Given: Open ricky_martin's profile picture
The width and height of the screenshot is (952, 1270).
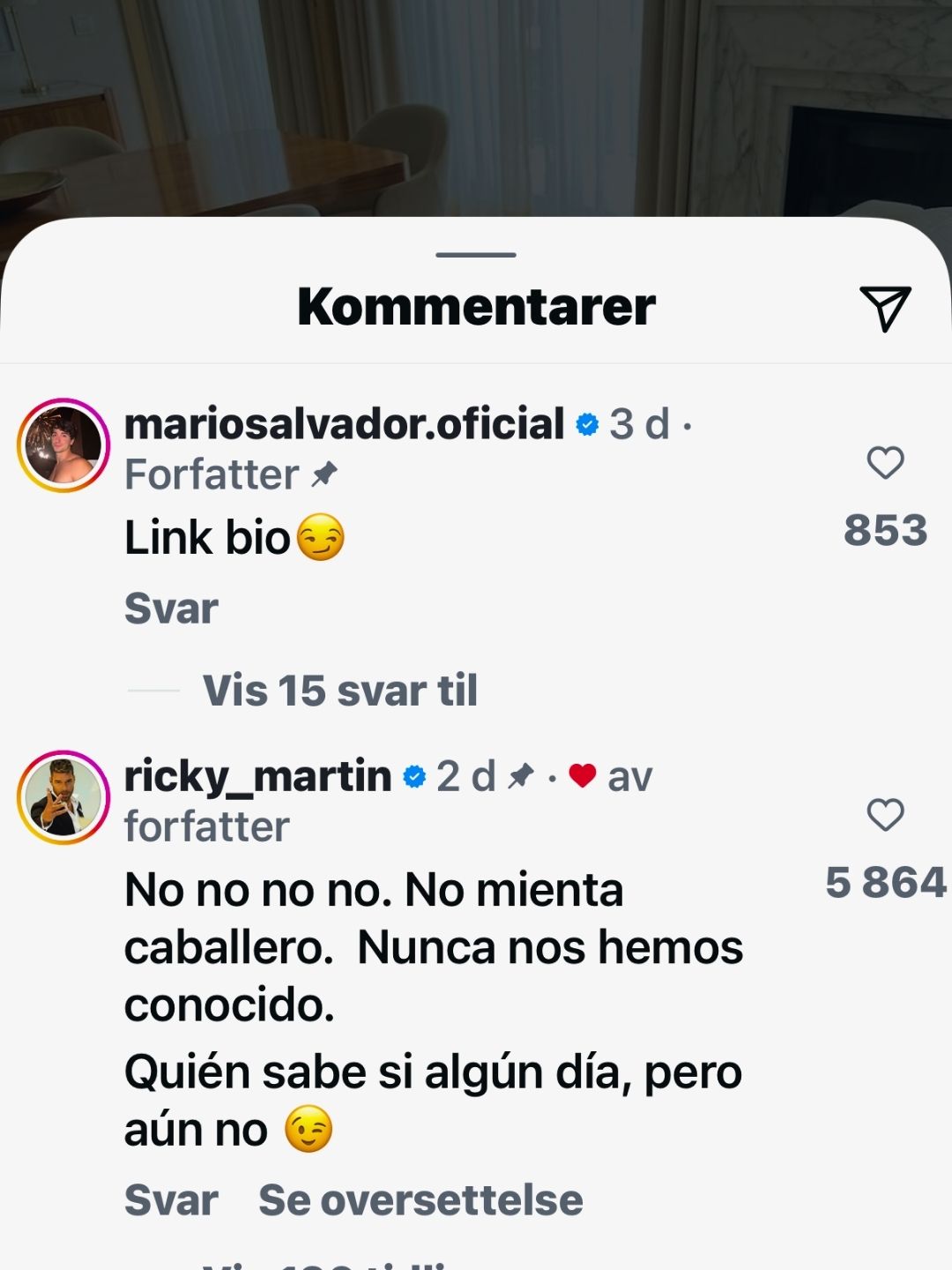Looking at the screenshot, I should [63, 797].
